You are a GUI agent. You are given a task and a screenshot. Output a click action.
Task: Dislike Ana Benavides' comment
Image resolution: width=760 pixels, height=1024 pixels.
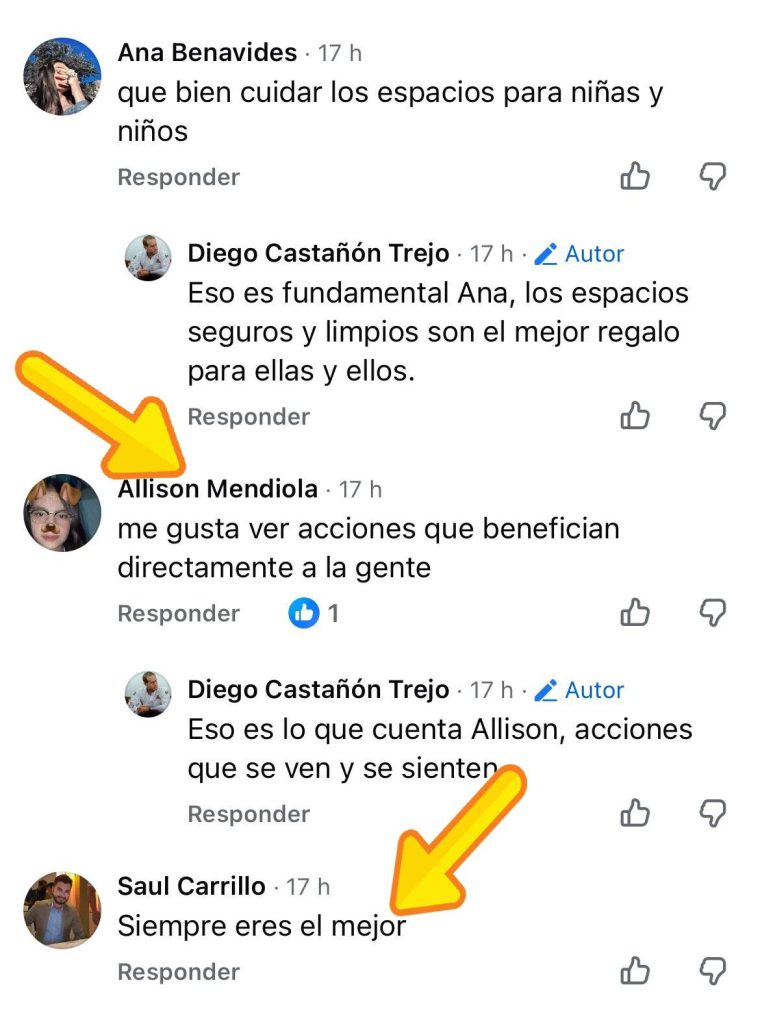click(x=712, y=177)
